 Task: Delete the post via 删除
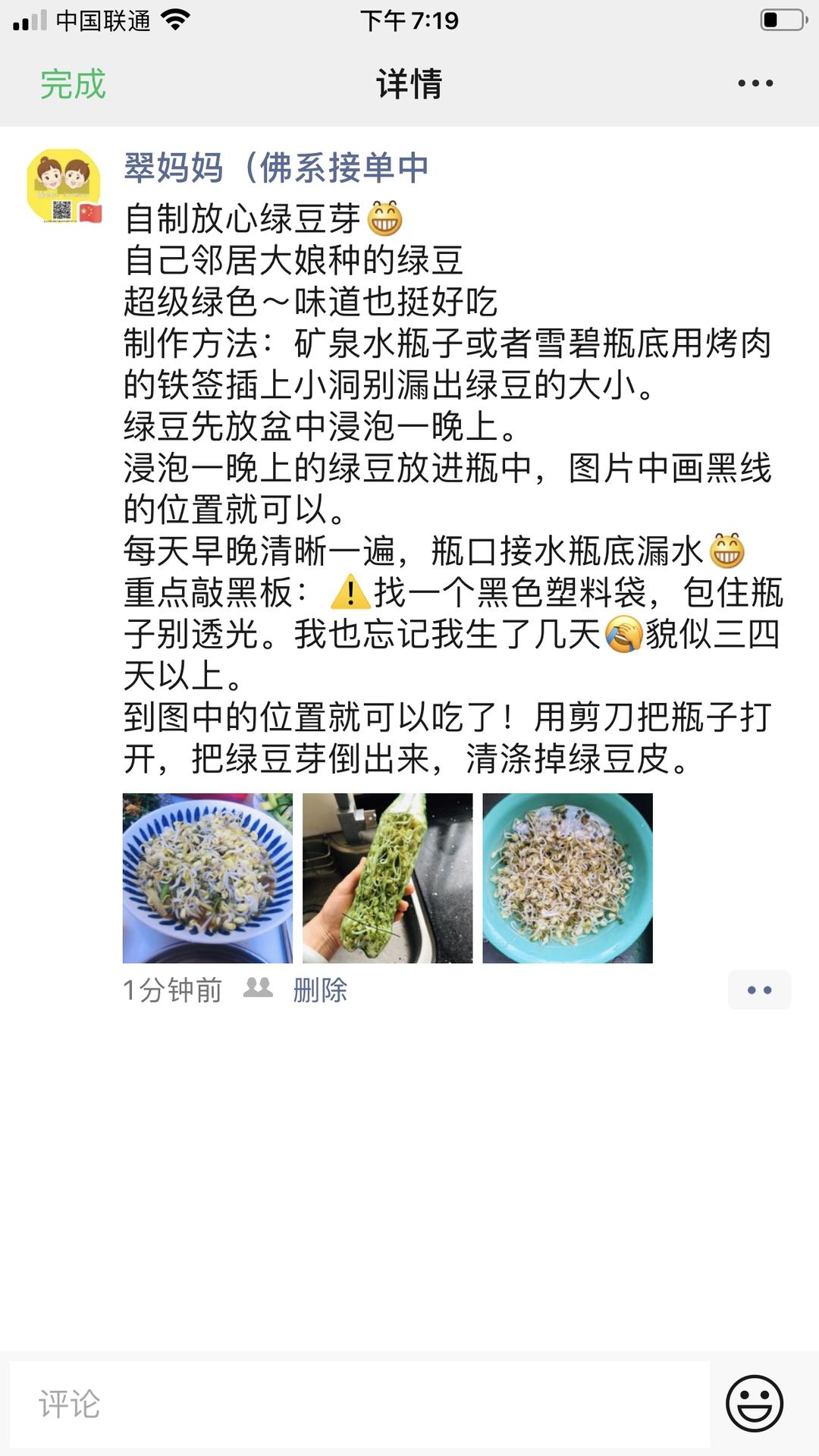pos(318,989)
